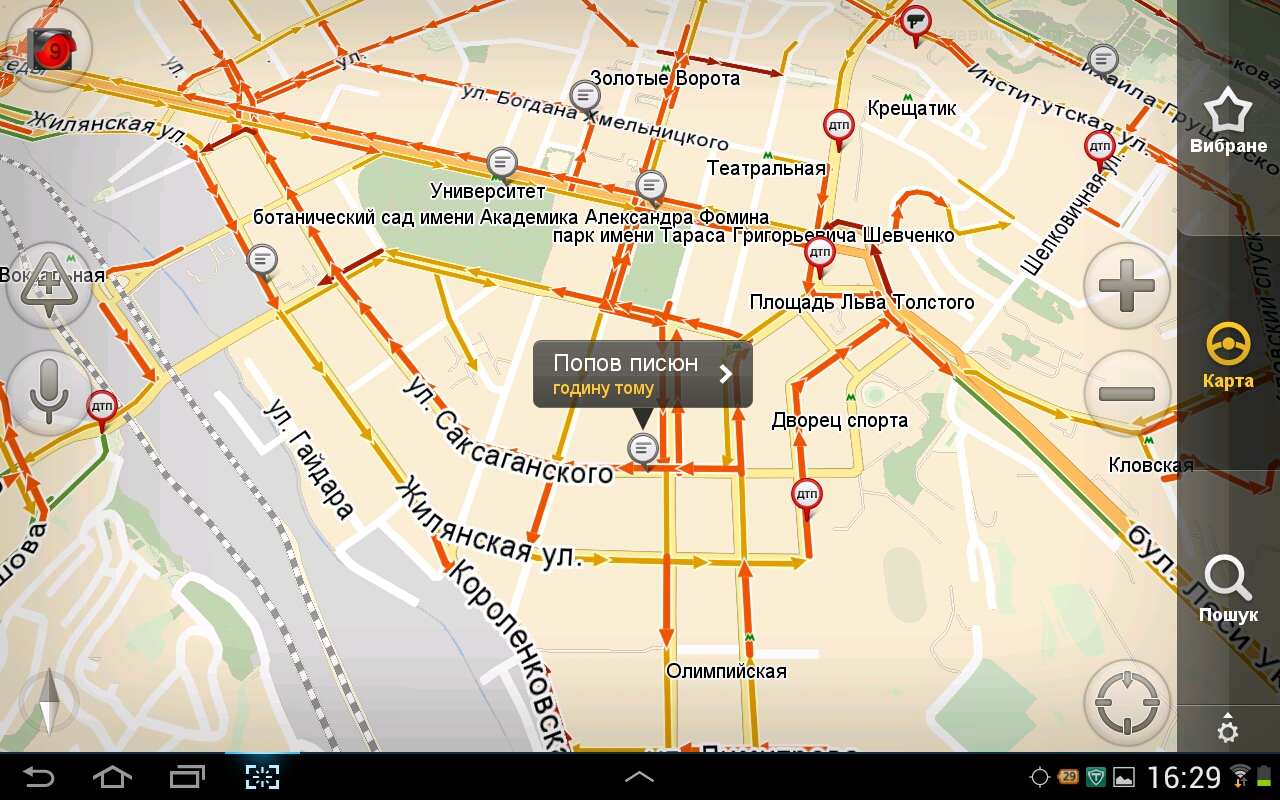
Task: Open the settings gear
Action: (1228, 731)
